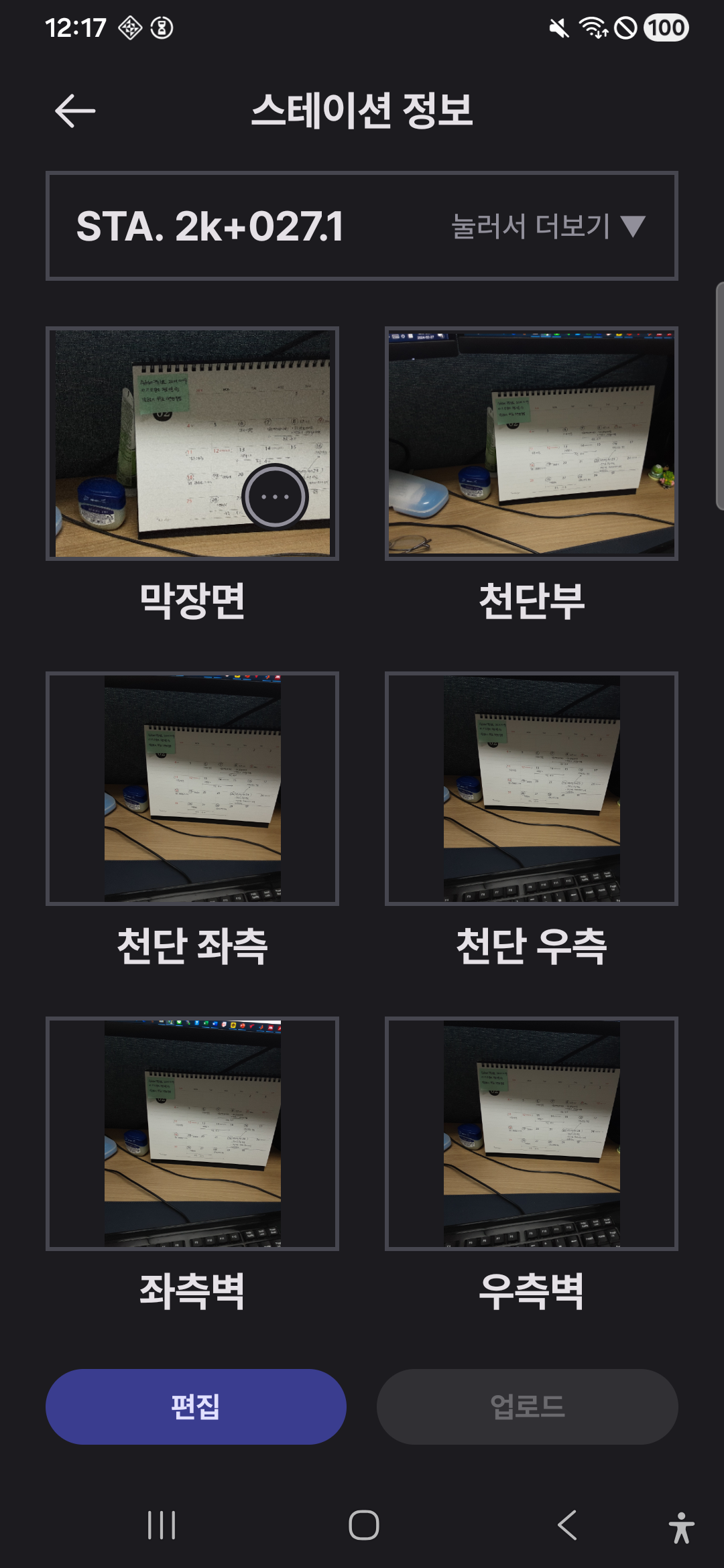724x1568 pixels.
Task: Open recent apps from navigation bar
Action: pyautogui.click(x=162, y=1526)
